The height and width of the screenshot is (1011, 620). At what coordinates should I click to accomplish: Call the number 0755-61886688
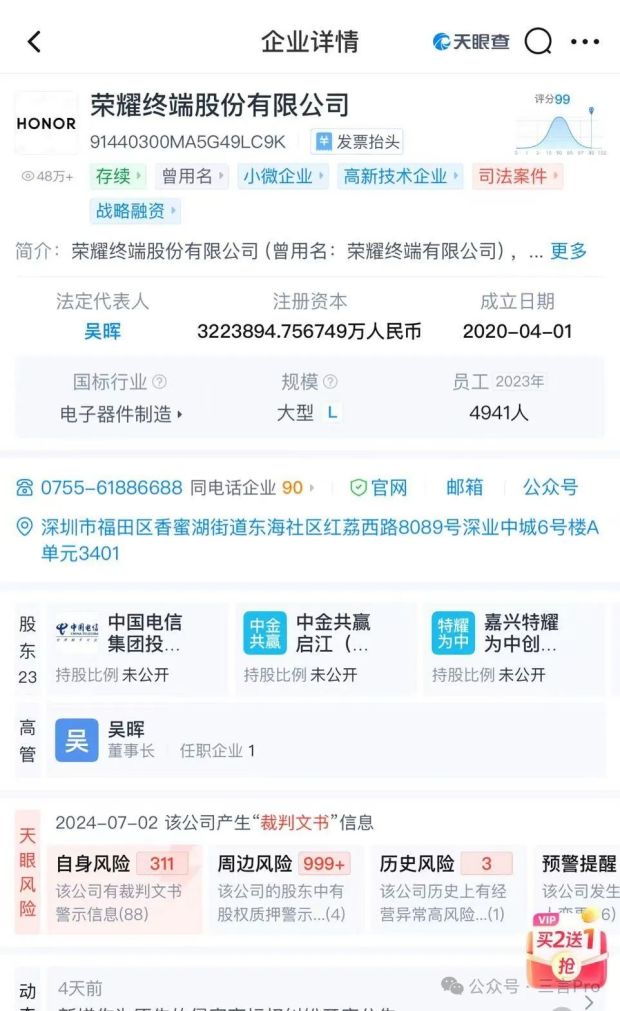[111, 488]
